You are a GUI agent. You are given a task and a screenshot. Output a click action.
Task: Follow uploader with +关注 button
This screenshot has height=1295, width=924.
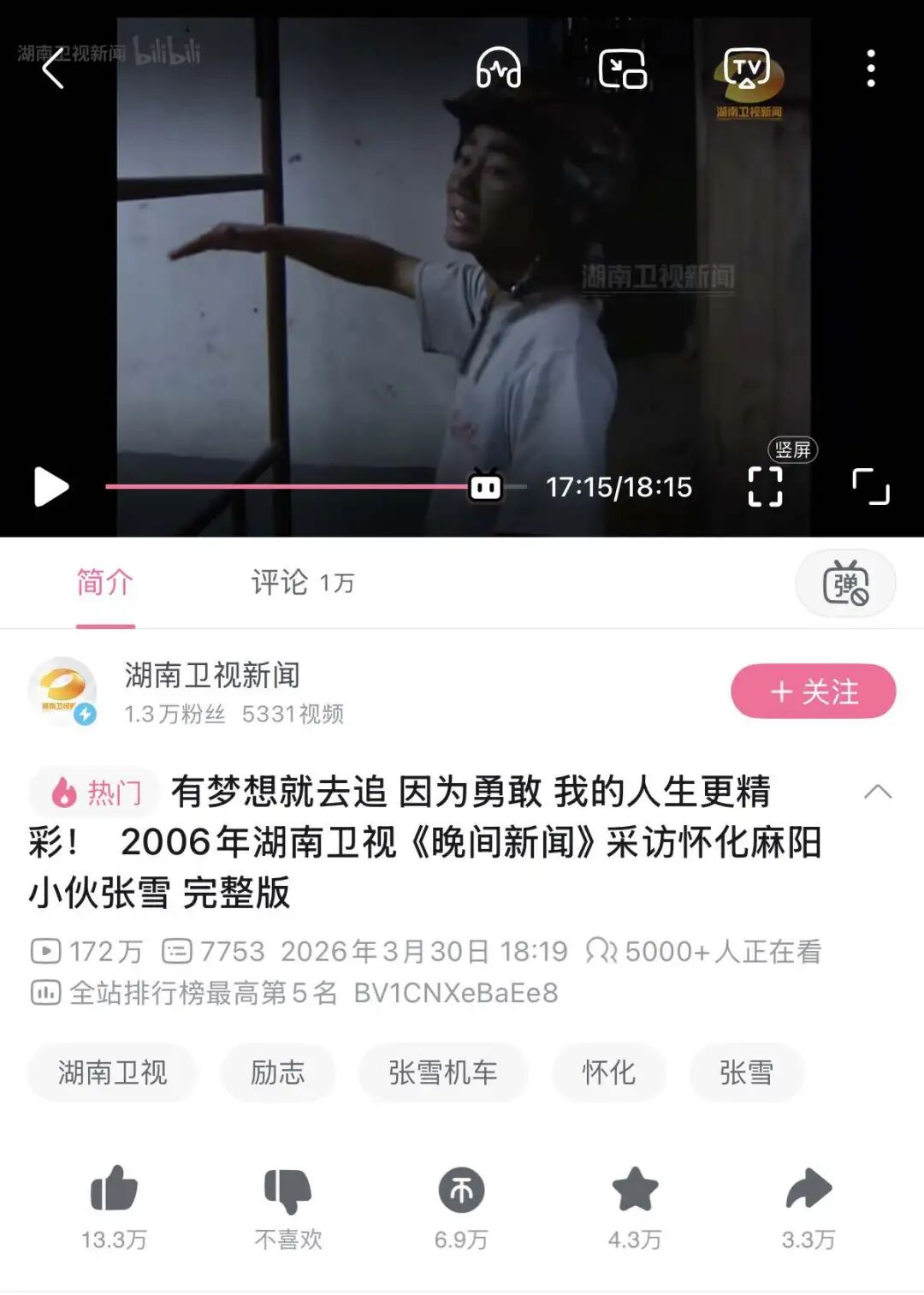pyautogui.click(x=813, y=691)
